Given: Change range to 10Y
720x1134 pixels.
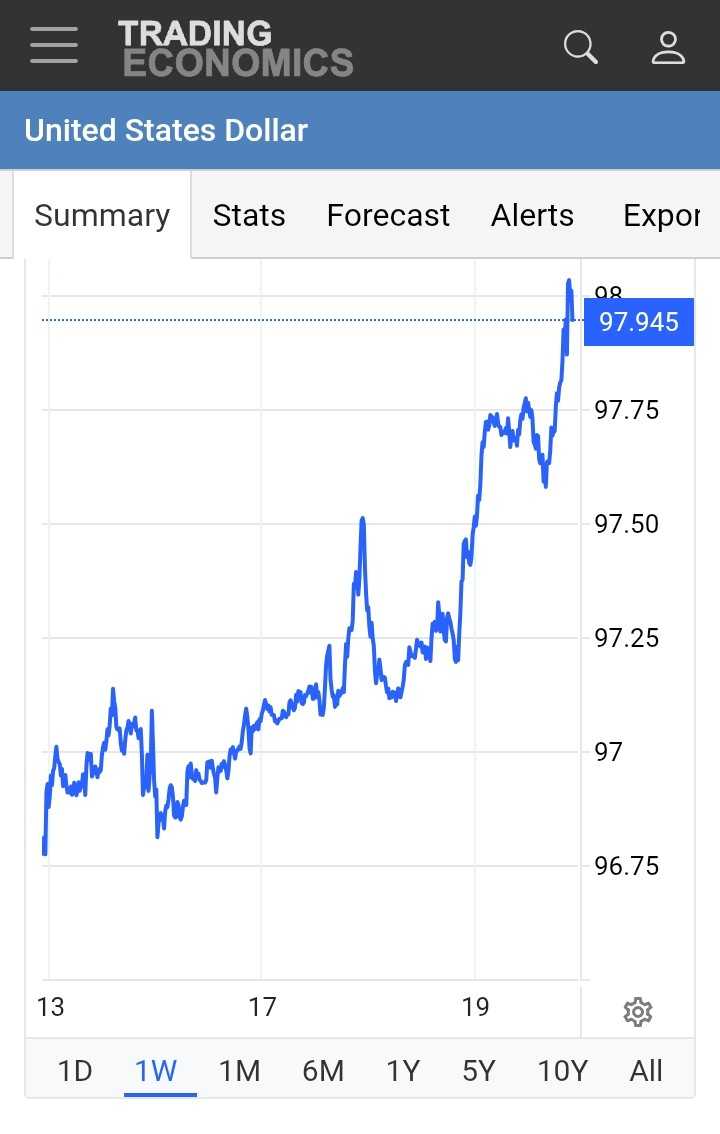Looking at the screenshot, I should coord(562,1071).
